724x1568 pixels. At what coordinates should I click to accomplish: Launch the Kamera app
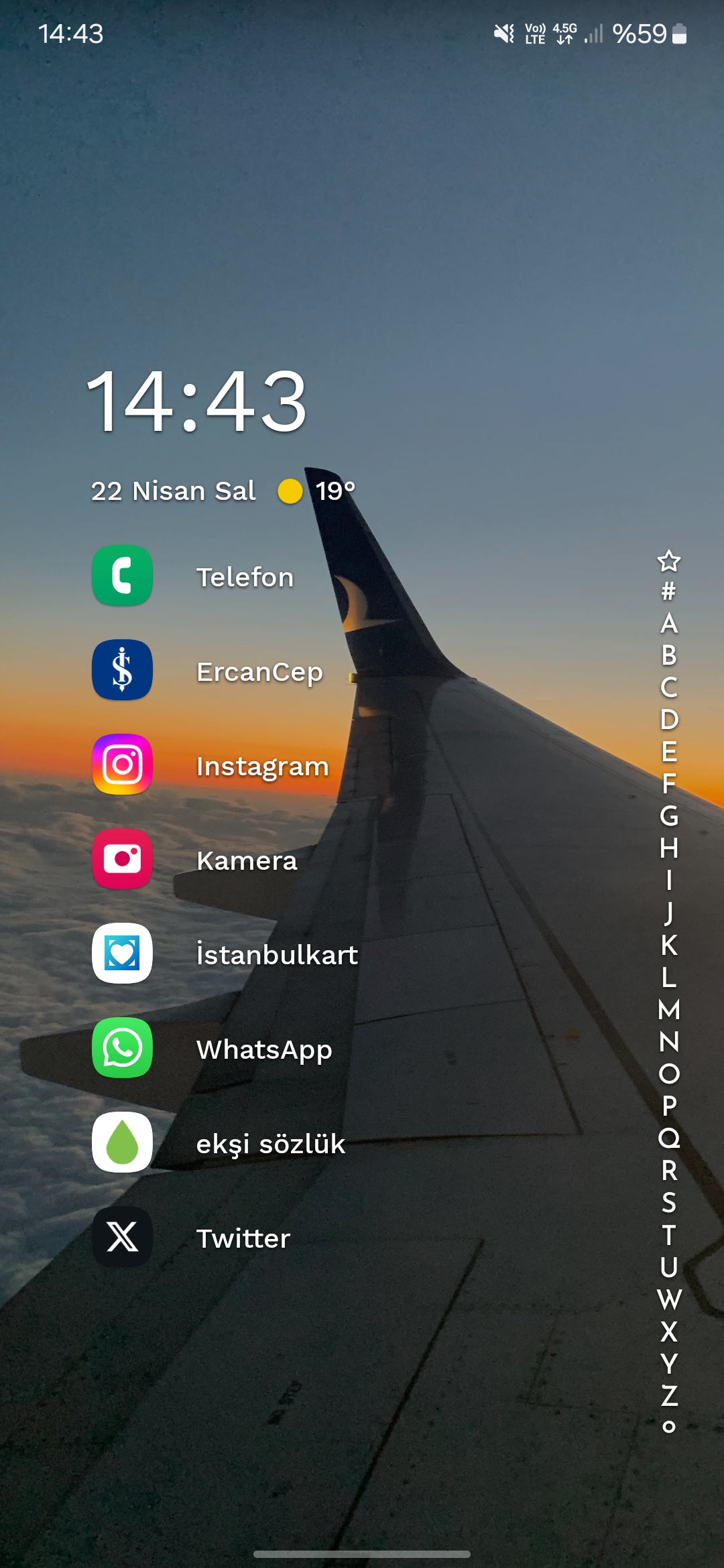pyautogui.click(x=195, y=860)
